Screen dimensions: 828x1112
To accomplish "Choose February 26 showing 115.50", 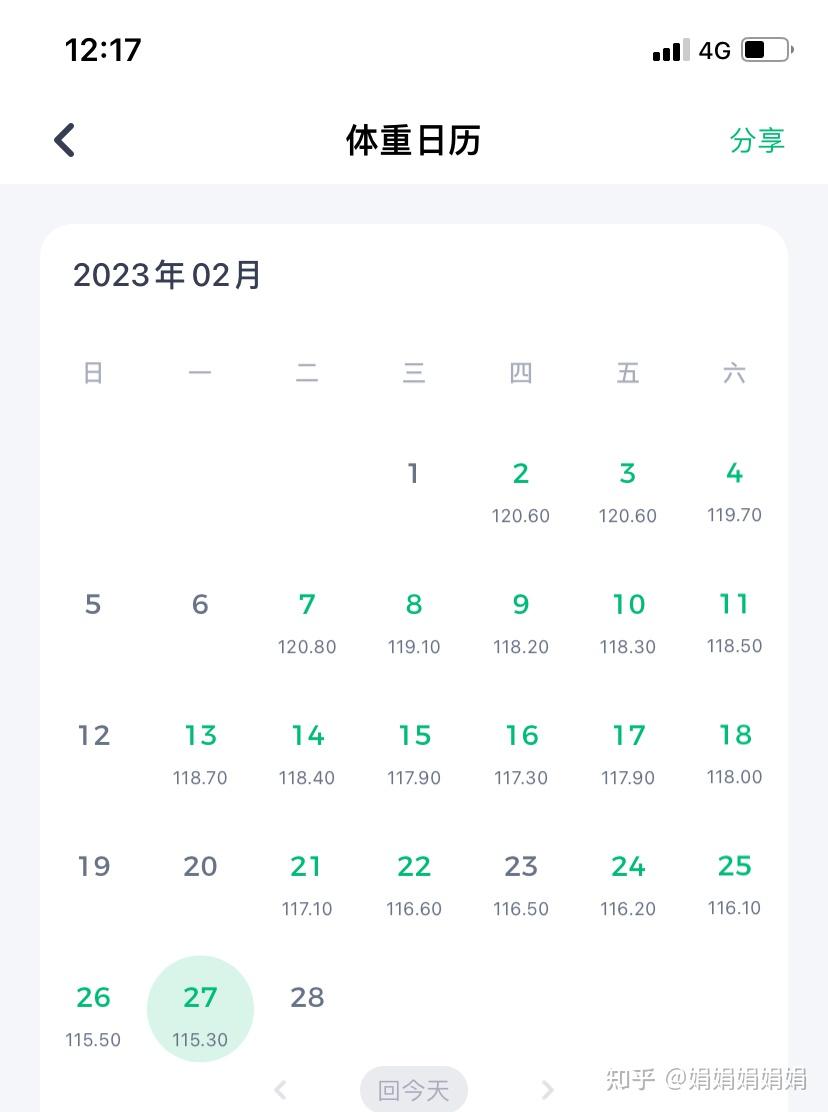I will coord(93,1014).
